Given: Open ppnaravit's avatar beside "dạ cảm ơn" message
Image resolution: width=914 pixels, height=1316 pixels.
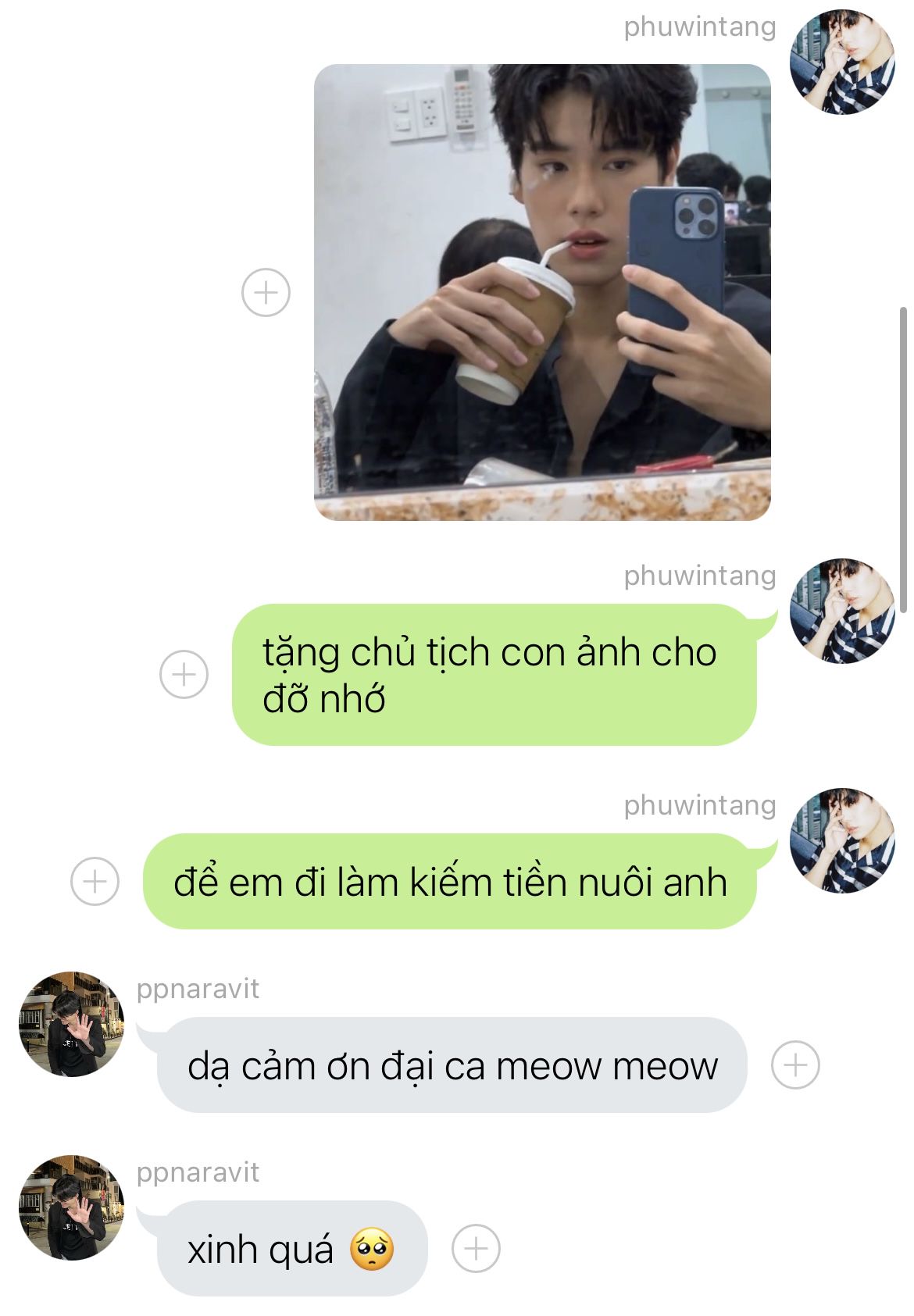Looking at the screenshot, I should [71, 1024].
